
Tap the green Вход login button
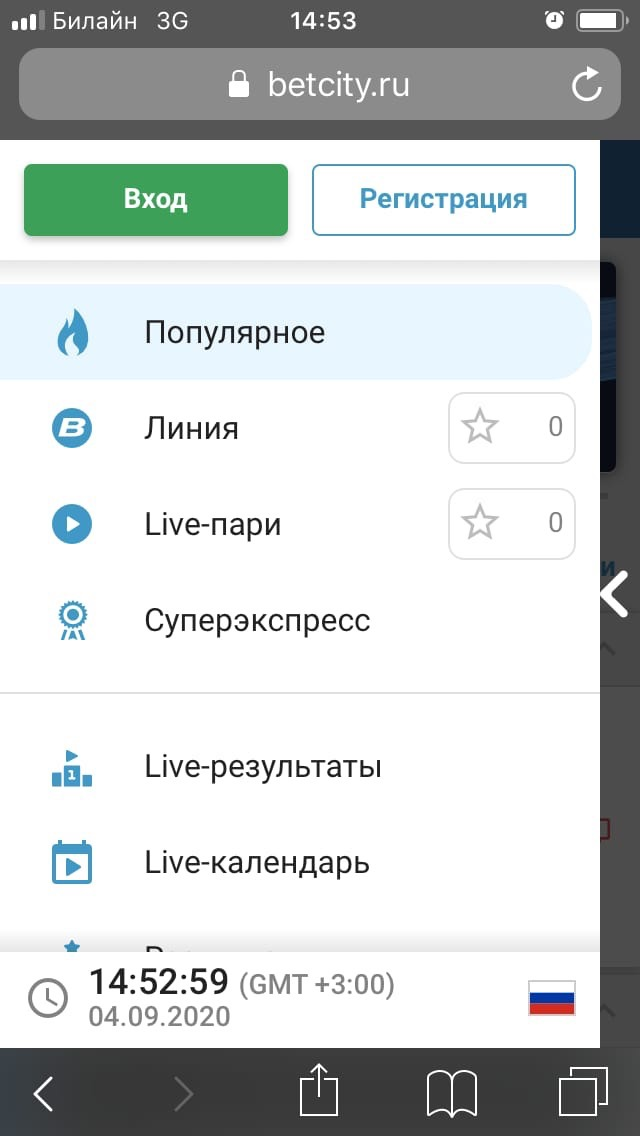pyautogui.click(x=156, y=200)
